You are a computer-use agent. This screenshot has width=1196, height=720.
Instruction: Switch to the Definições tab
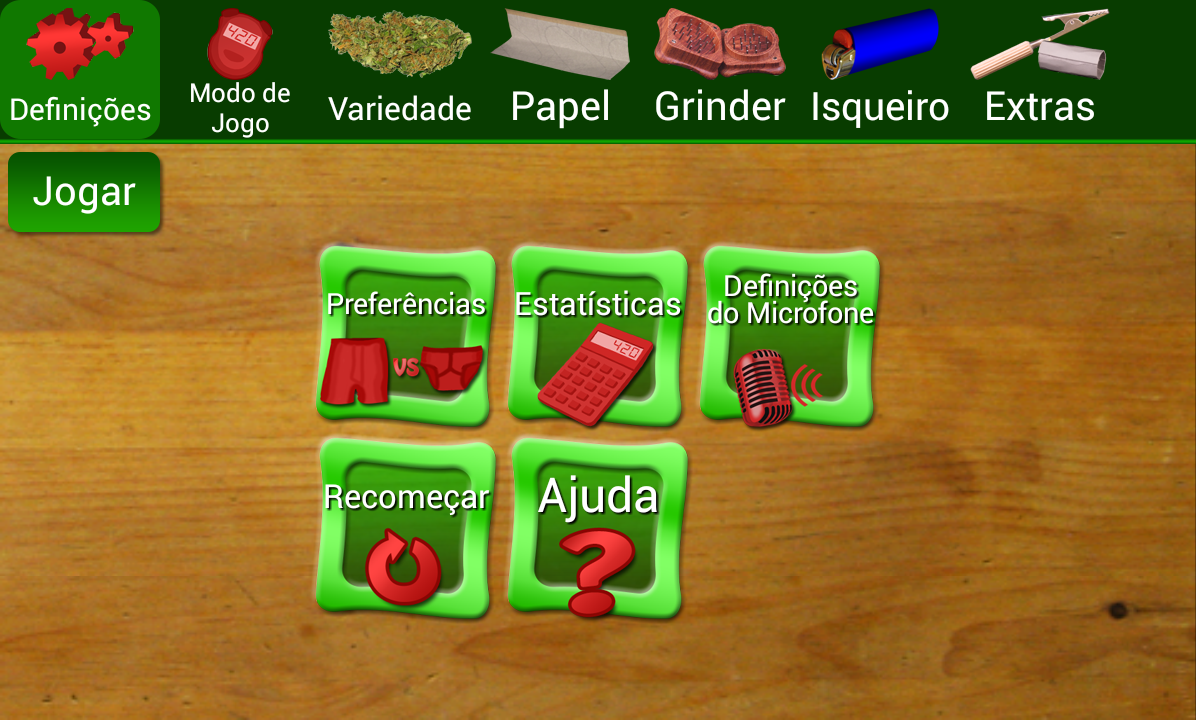click(80, 70)
